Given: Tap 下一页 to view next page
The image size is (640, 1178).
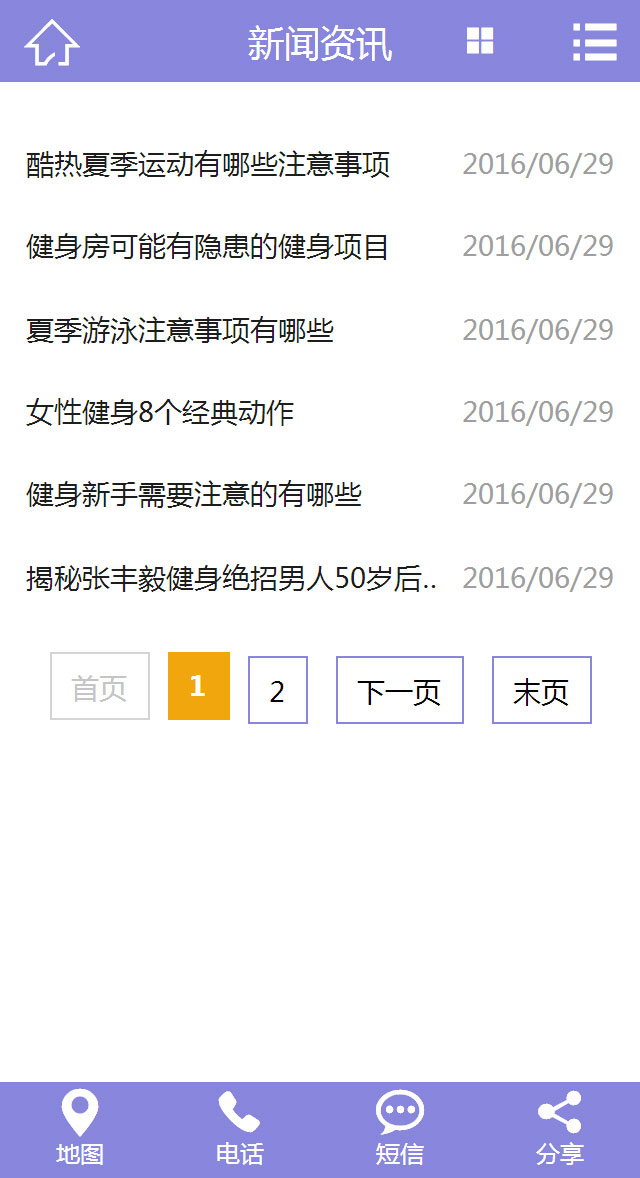Looking at the screenshot, I should [x=399, y=690].
